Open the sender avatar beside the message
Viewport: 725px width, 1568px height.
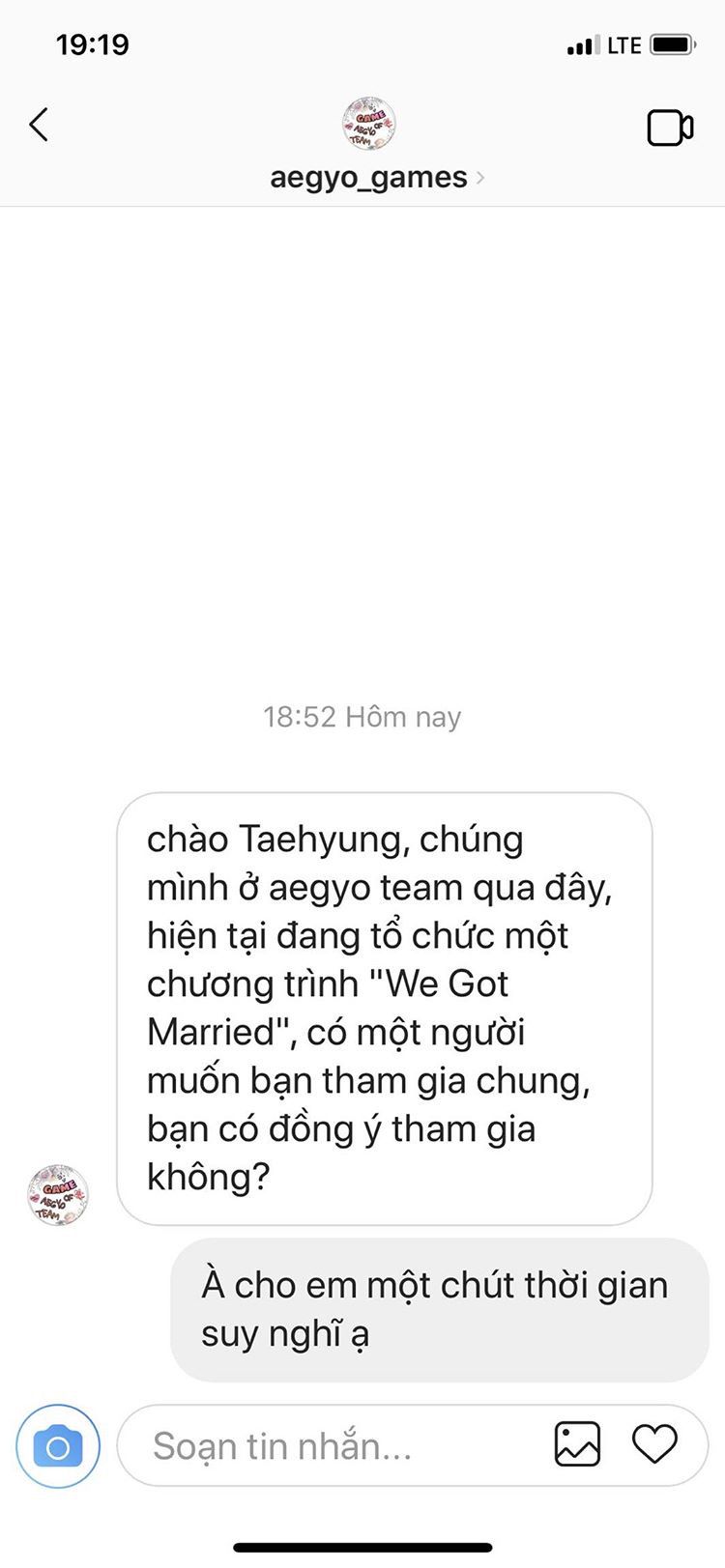click(58, 1195)
